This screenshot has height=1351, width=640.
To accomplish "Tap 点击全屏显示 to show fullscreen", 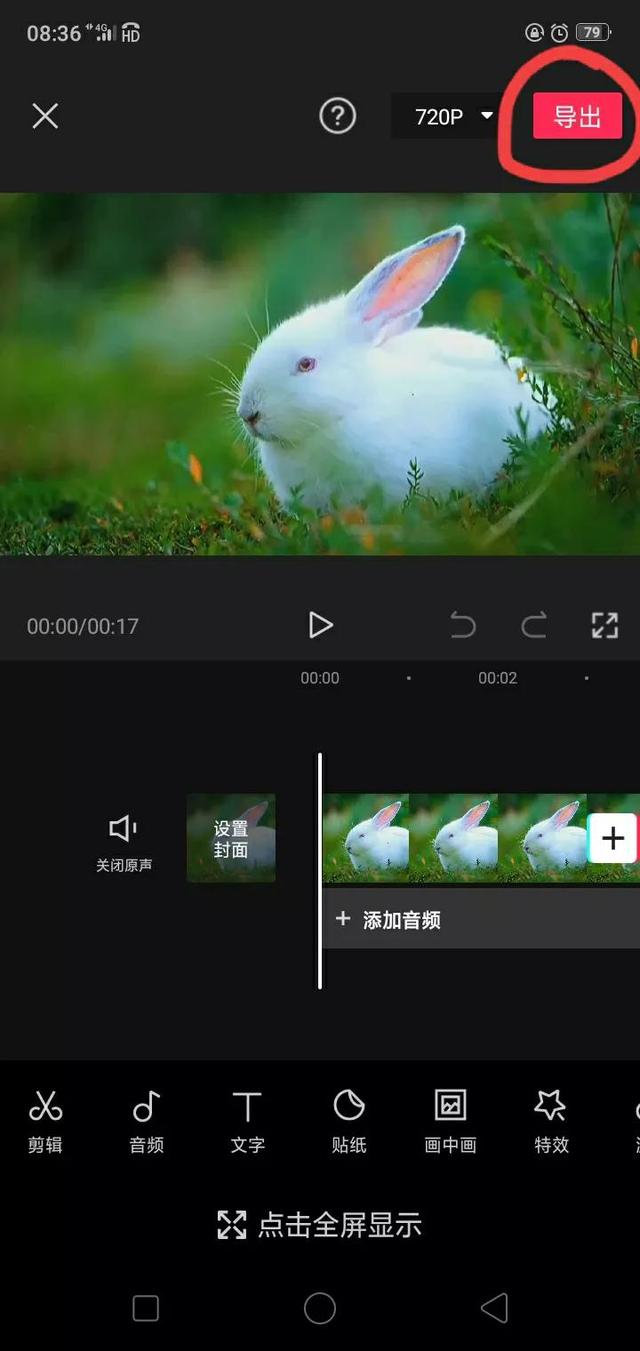I will pos(320,1225).
